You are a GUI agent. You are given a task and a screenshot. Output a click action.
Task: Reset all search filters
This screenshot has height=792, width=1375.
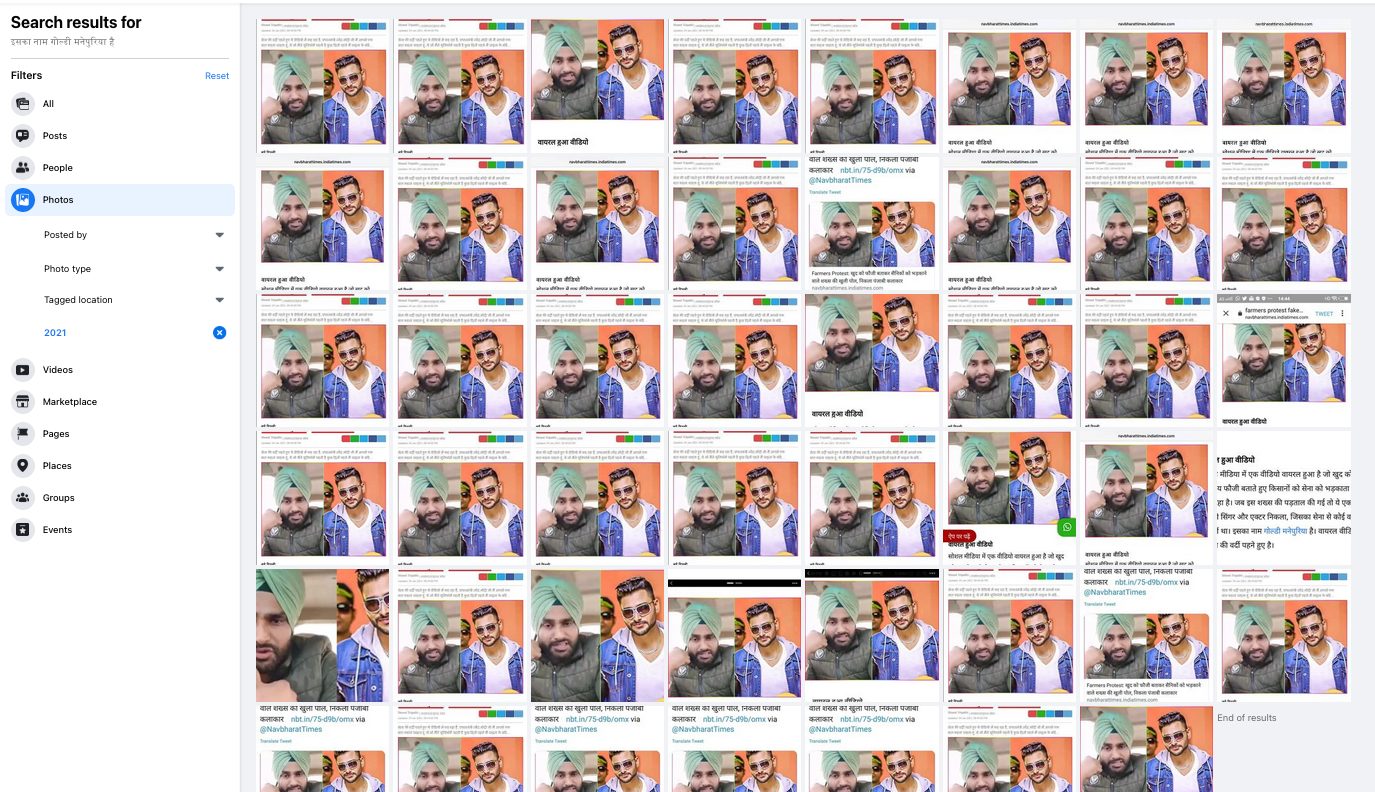click(216, 76)
